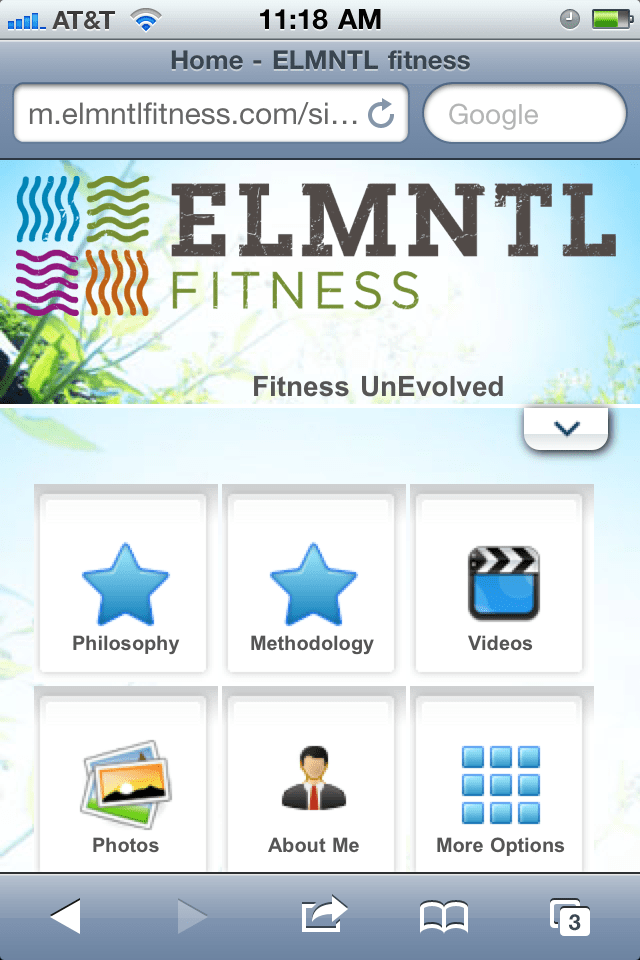The height and width of the screenshot is (960, 640).
Task: Go back to the previous page
Action: point(65,915)
